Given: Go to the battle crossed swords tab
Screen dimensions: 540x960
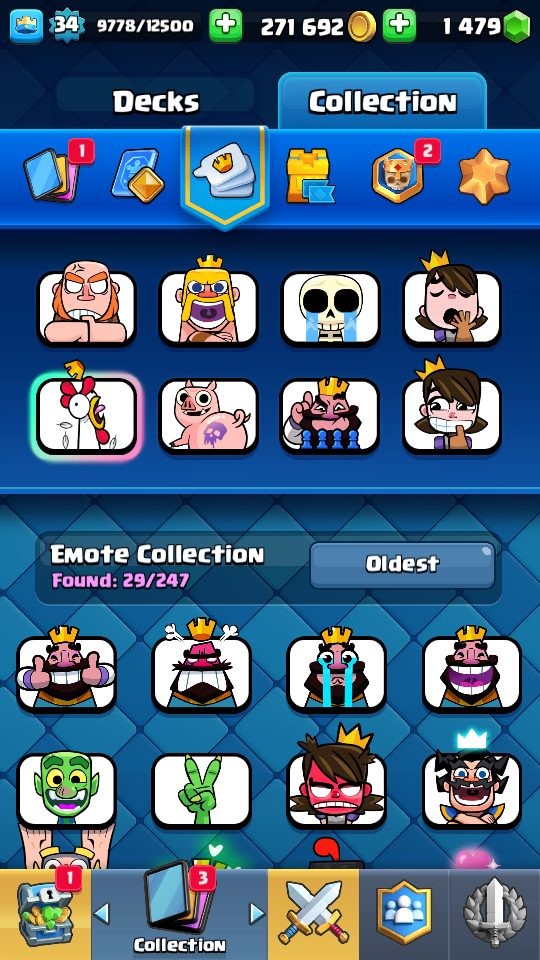Looking at the screenshot, I should pos(313,914).
